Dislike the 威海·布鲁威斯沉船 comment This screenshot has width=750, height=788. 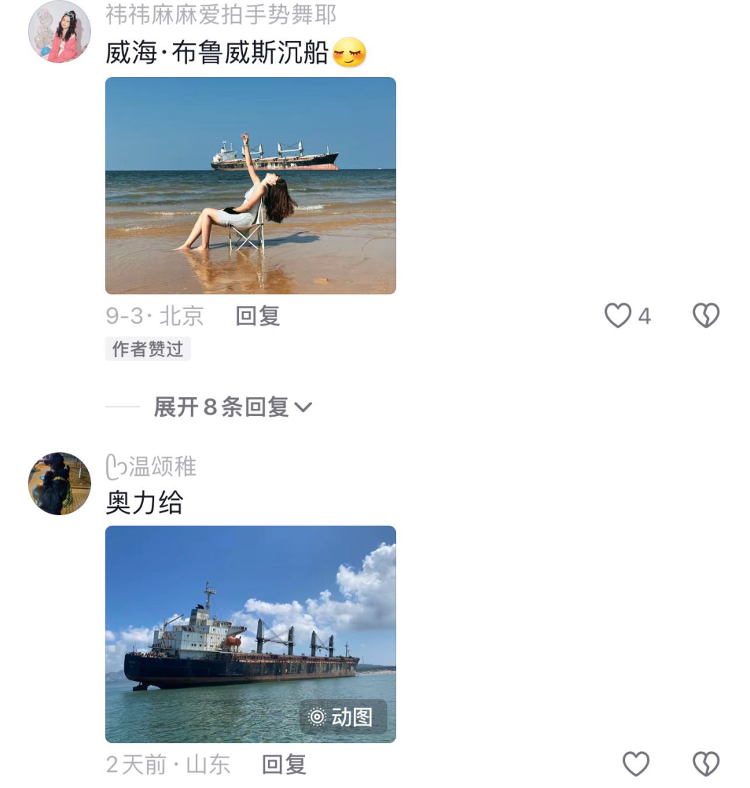click(x=706, y=316)
